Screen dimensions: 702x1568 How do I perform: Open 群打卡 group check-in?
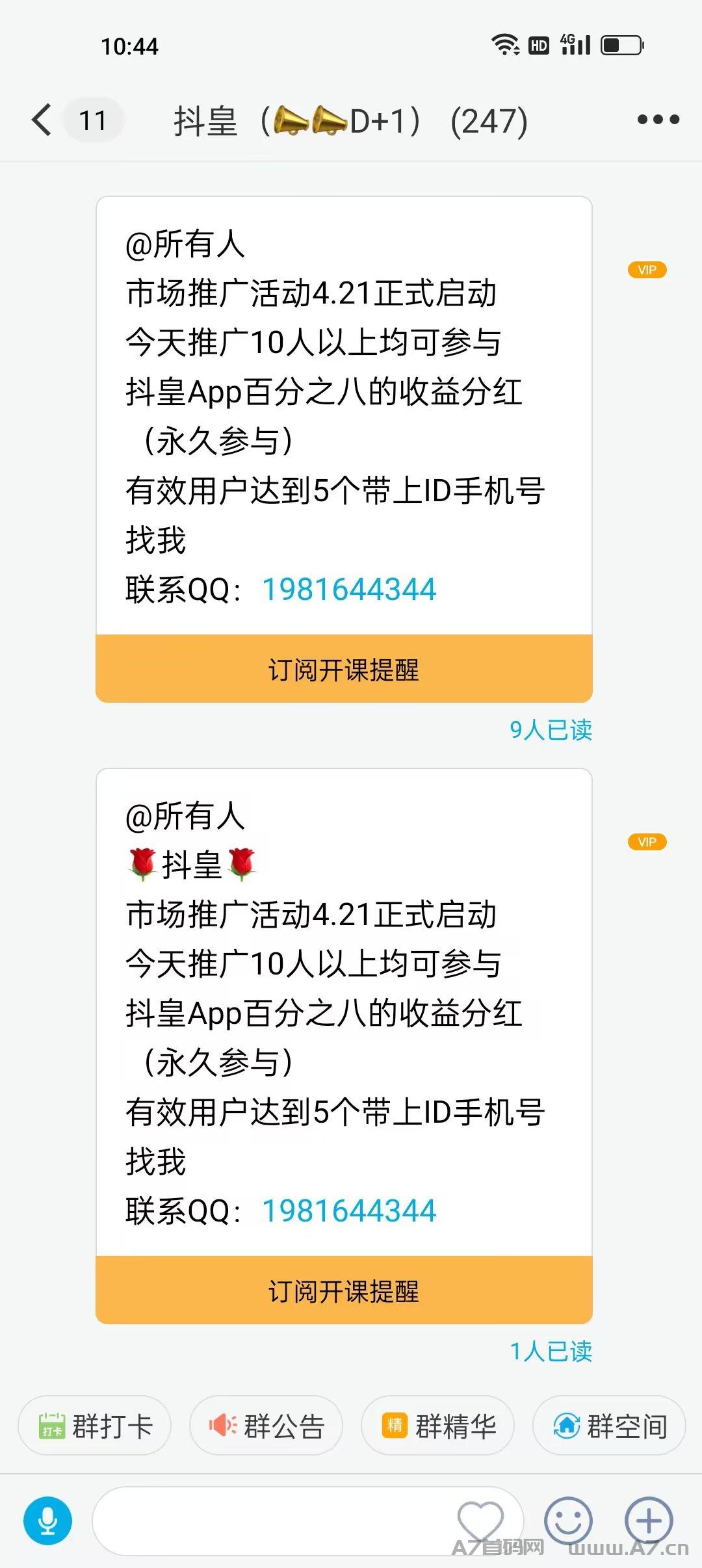coord(95,1426)
